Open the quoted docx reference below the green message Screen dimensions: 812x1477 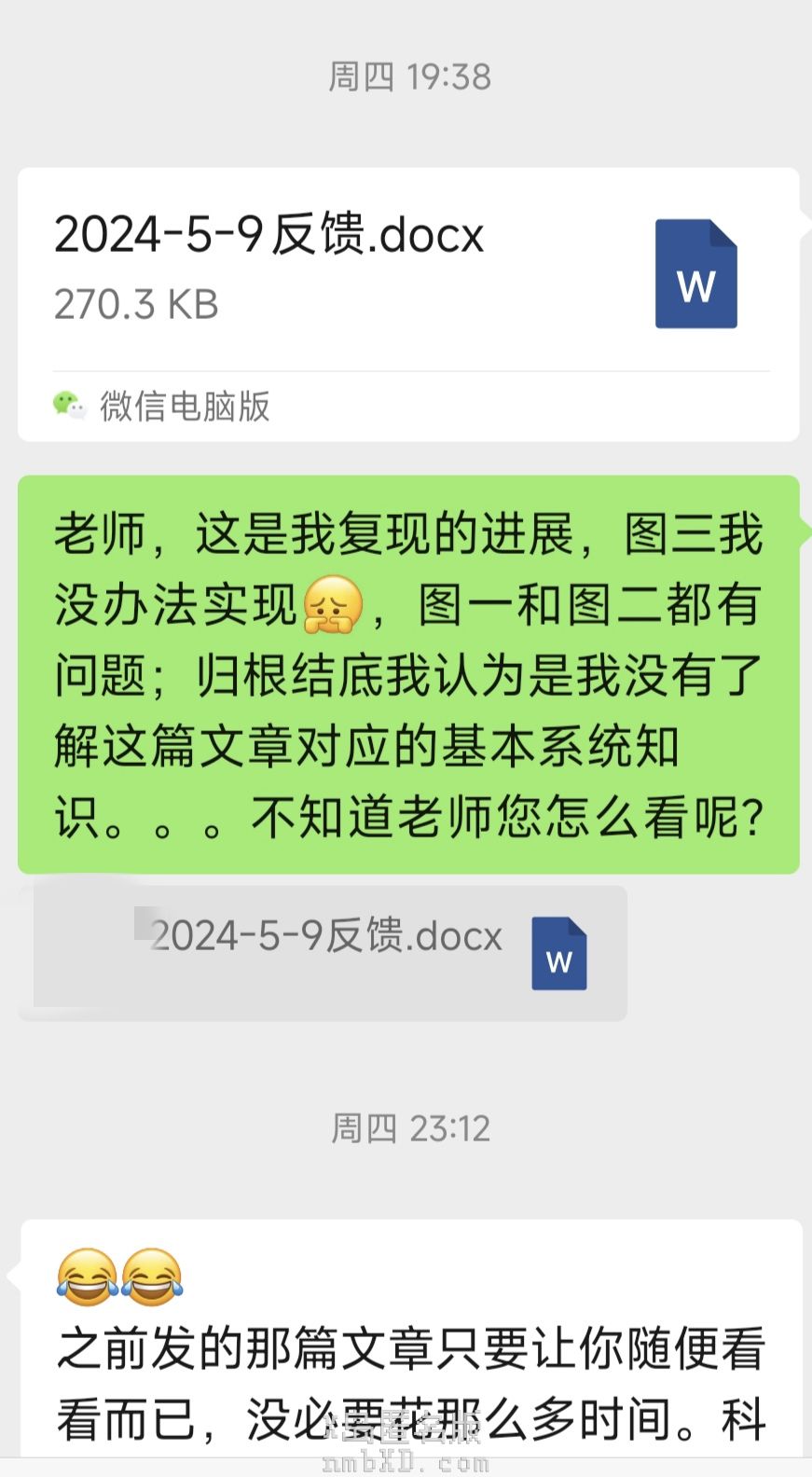pyautogui.click(x=329, y=952)
